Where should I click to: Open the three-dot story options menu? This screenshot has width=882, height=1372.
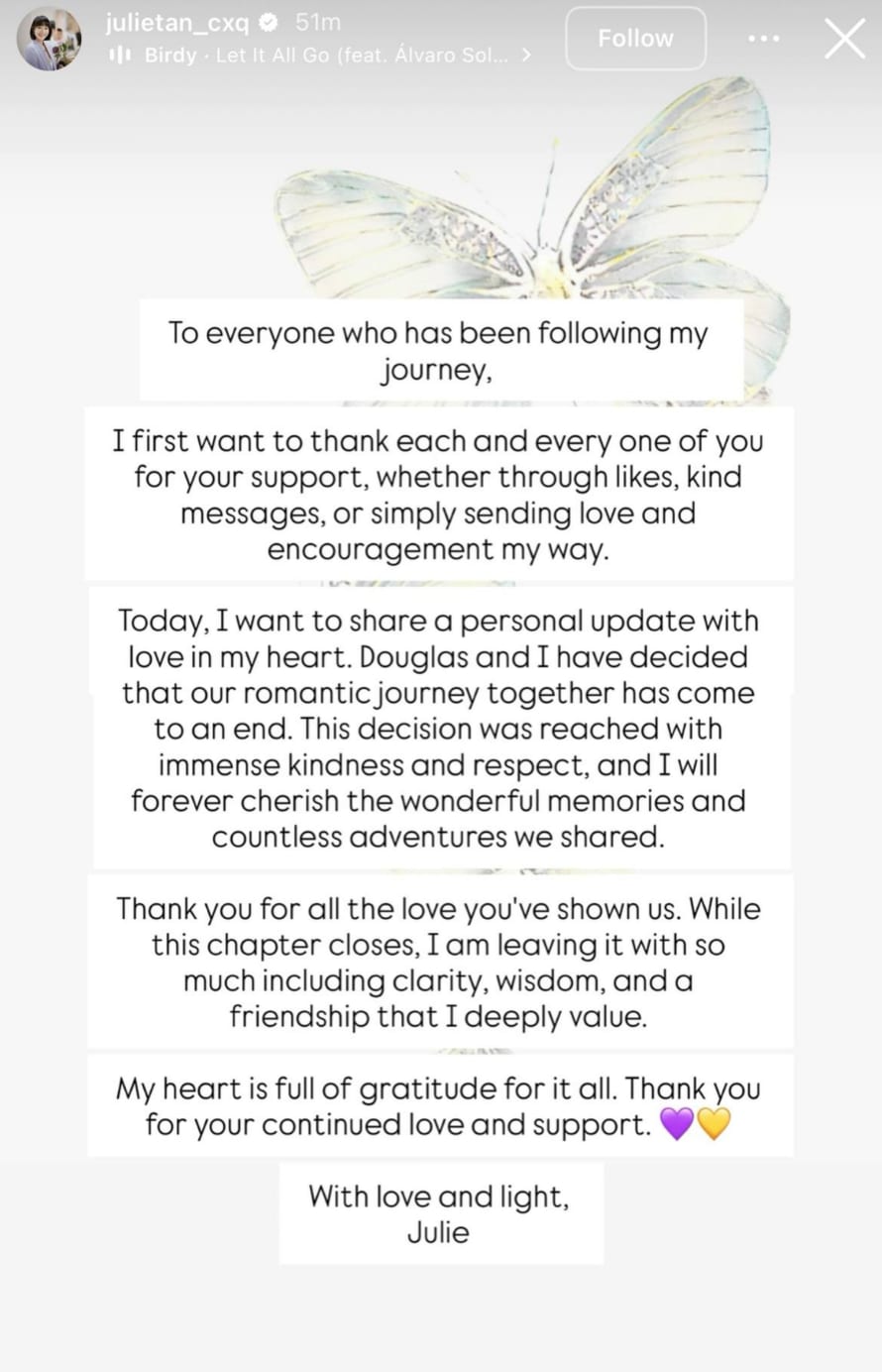(x=763, y=39)
